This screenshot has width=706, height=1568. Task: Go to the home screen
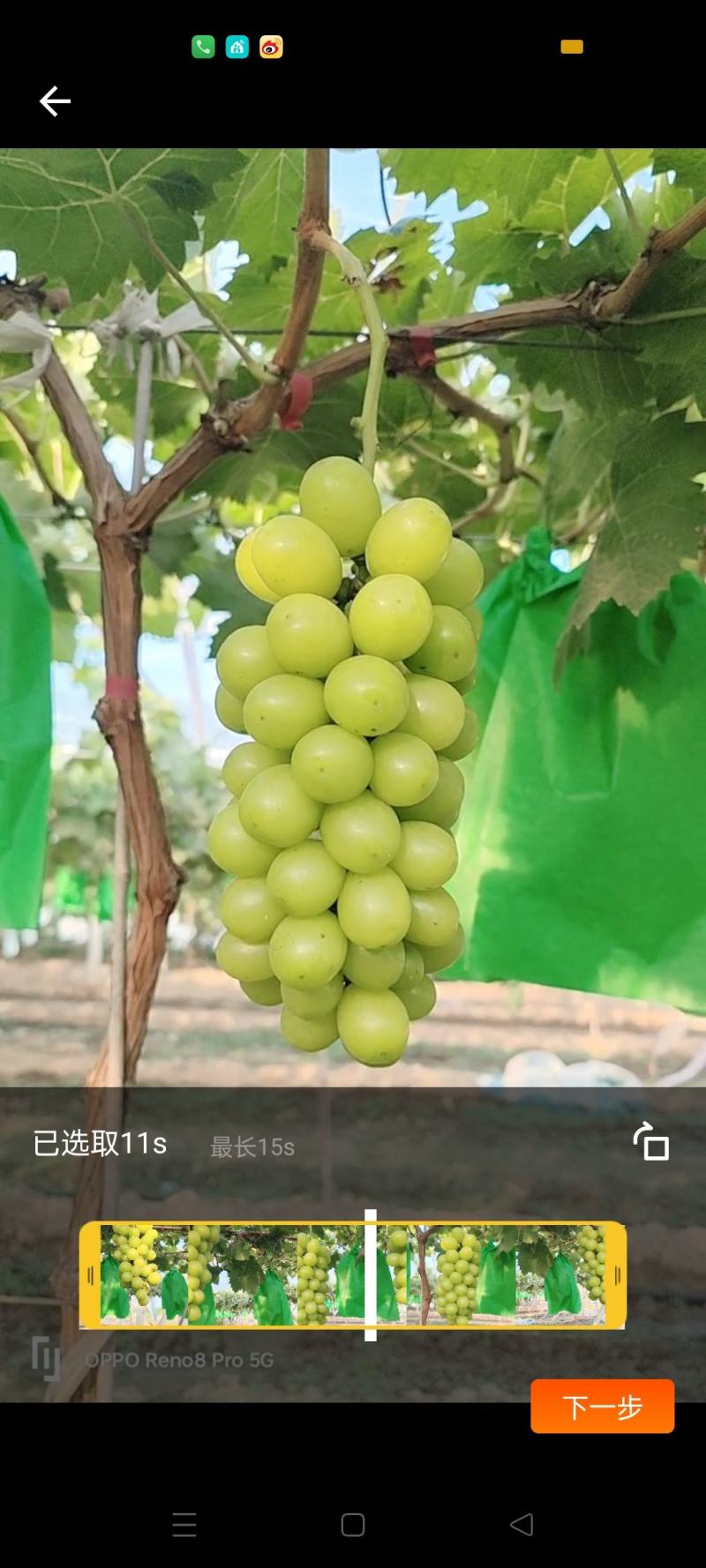point(353,1525)
